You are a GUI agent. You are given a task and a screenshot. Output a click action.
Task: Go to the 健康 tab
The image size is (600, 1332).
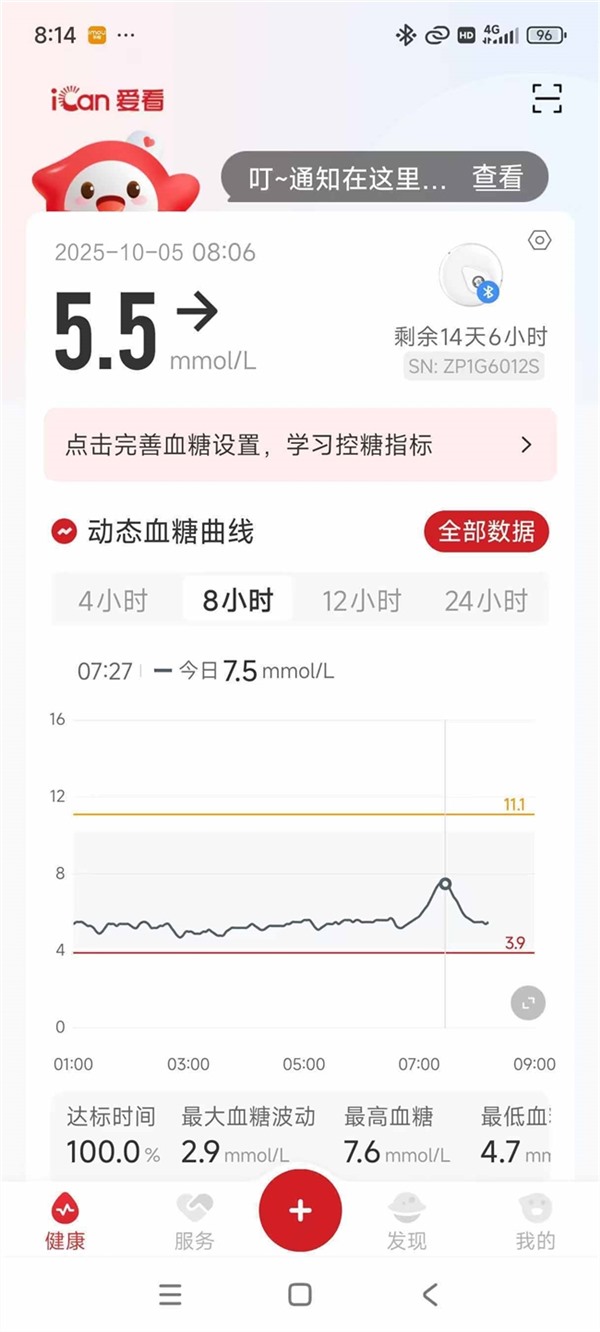click(x=65, y=1222)
